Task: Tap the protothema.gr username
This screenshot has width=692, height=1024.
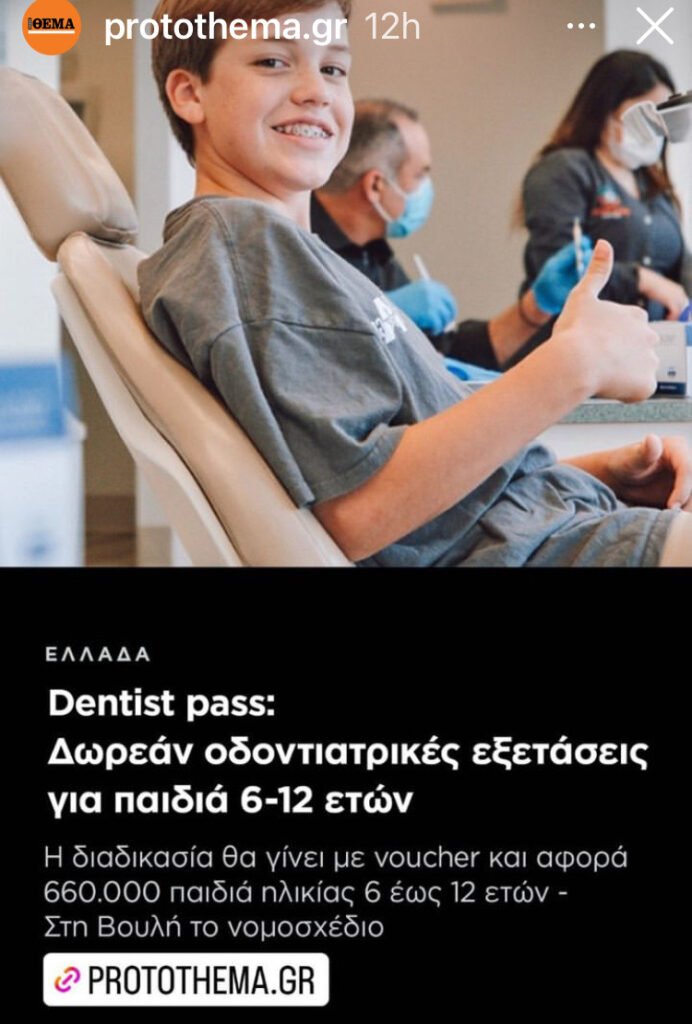Action: (227, 27)
